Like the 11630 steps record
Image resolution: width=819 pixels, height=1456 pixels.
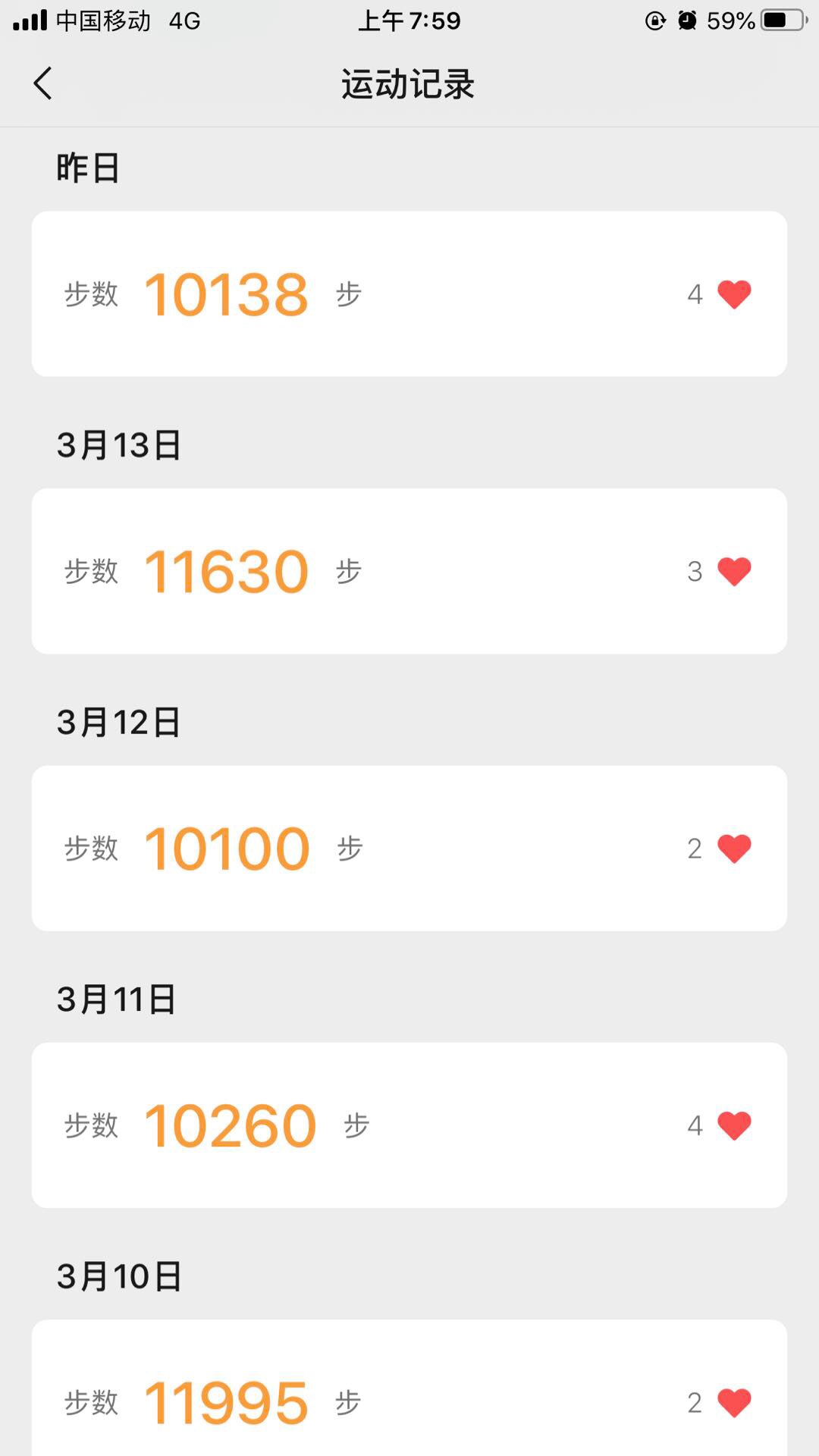[x=734, y=571]
